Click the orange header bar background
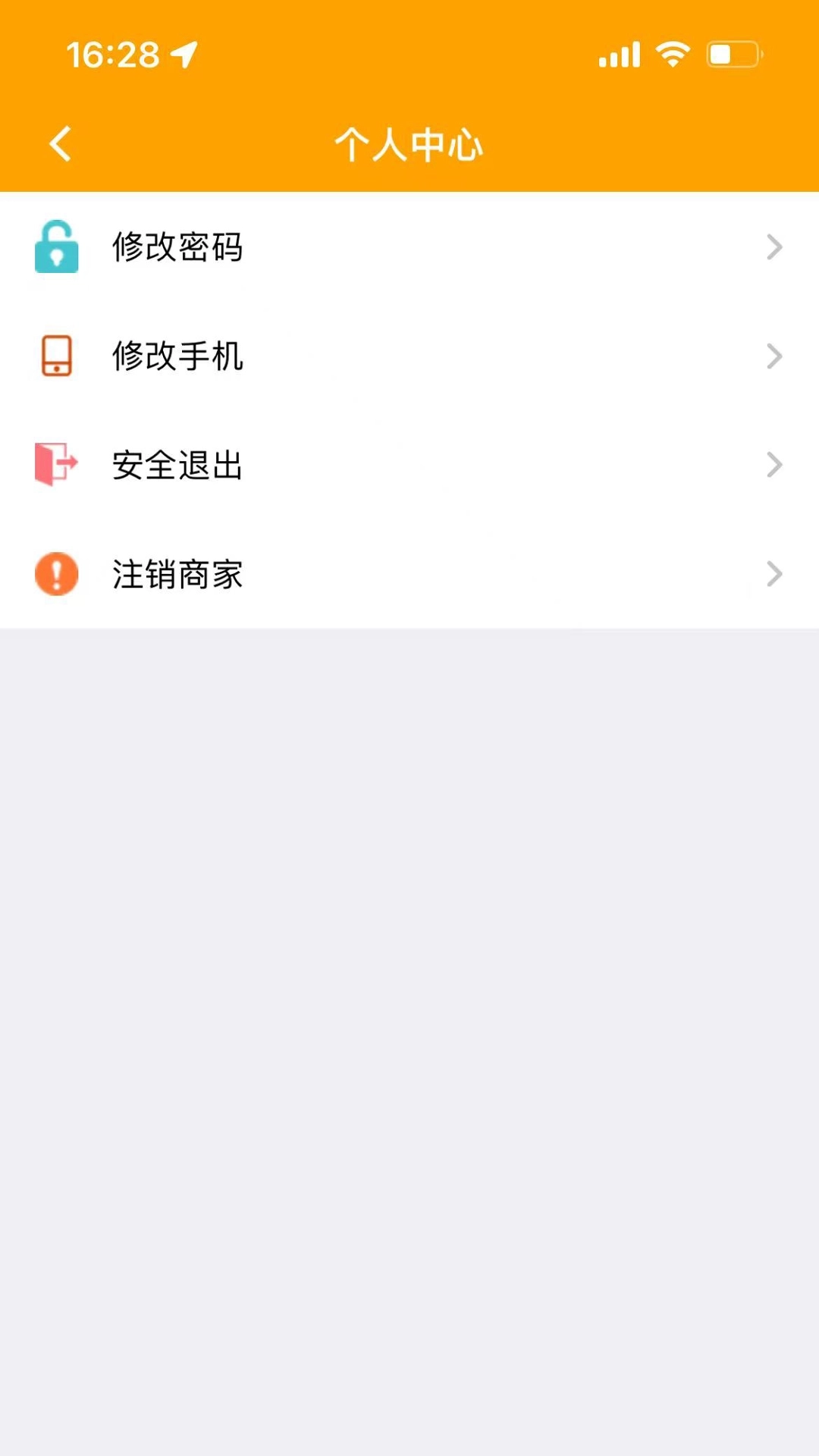The image size is (819, 1456). tap(409, 99)
